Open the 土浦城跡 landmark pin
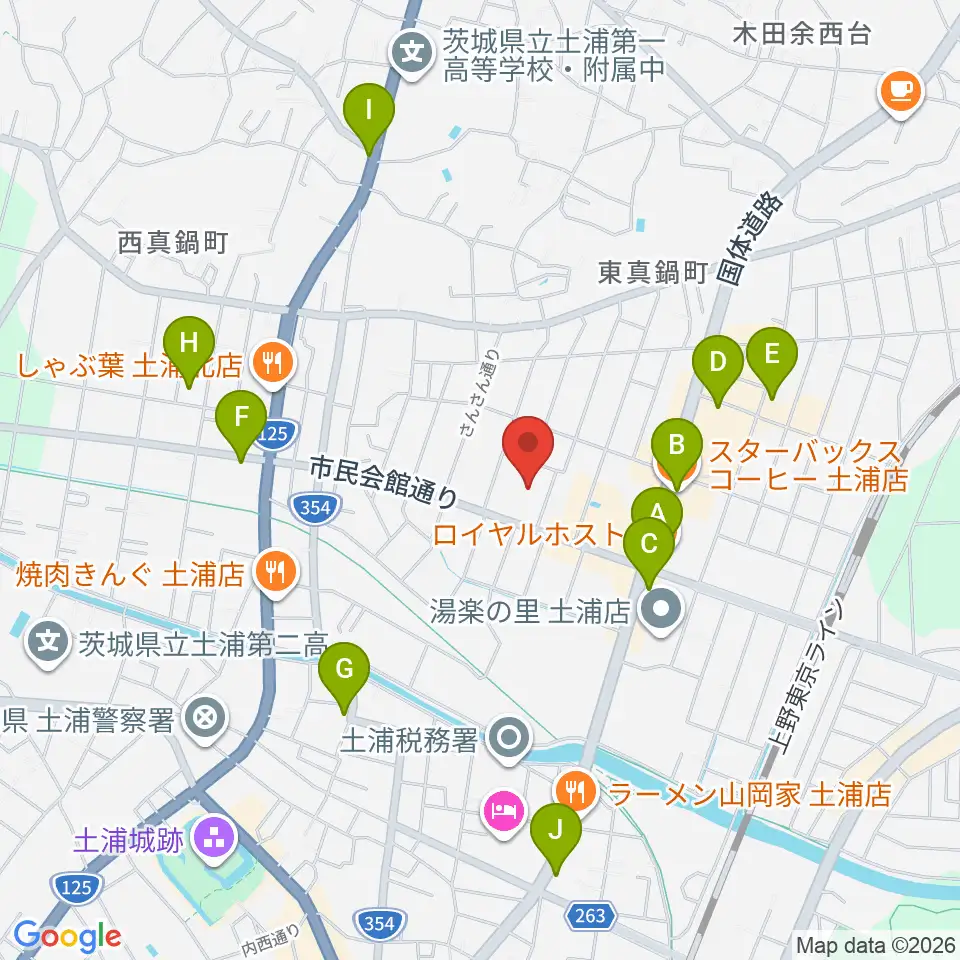Viewport: 960px width, 960px height. (214, 839)
